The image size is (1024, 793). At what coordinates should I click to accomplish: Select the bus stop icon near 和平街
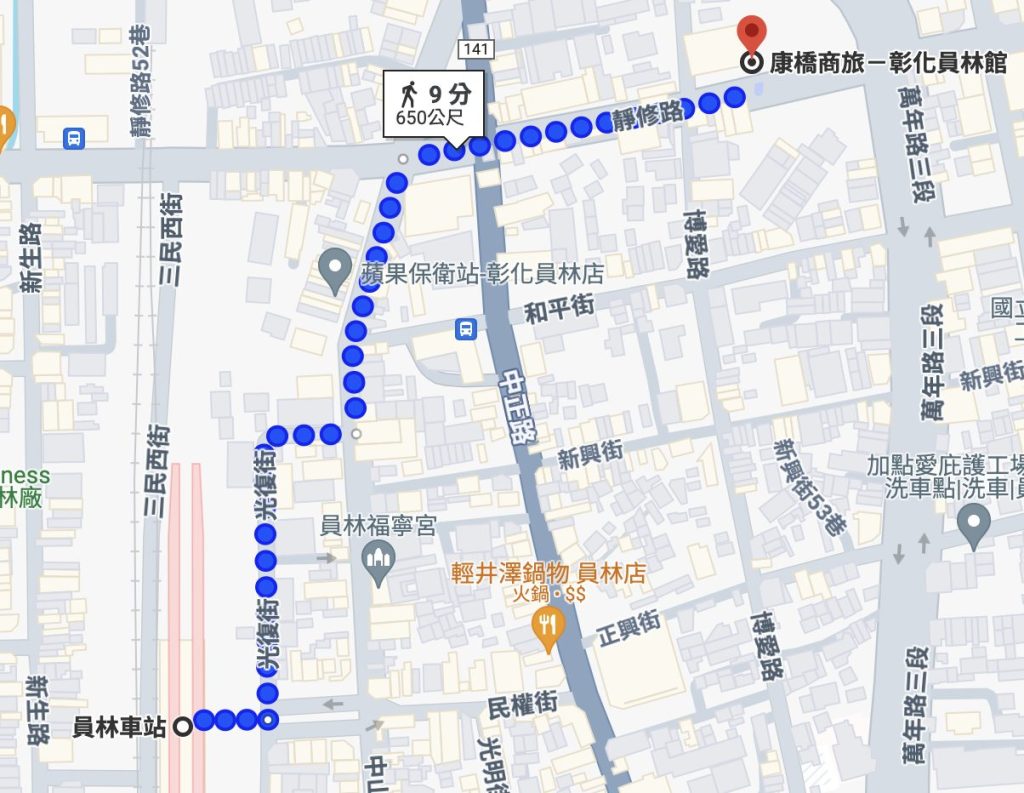coord(465,329)
